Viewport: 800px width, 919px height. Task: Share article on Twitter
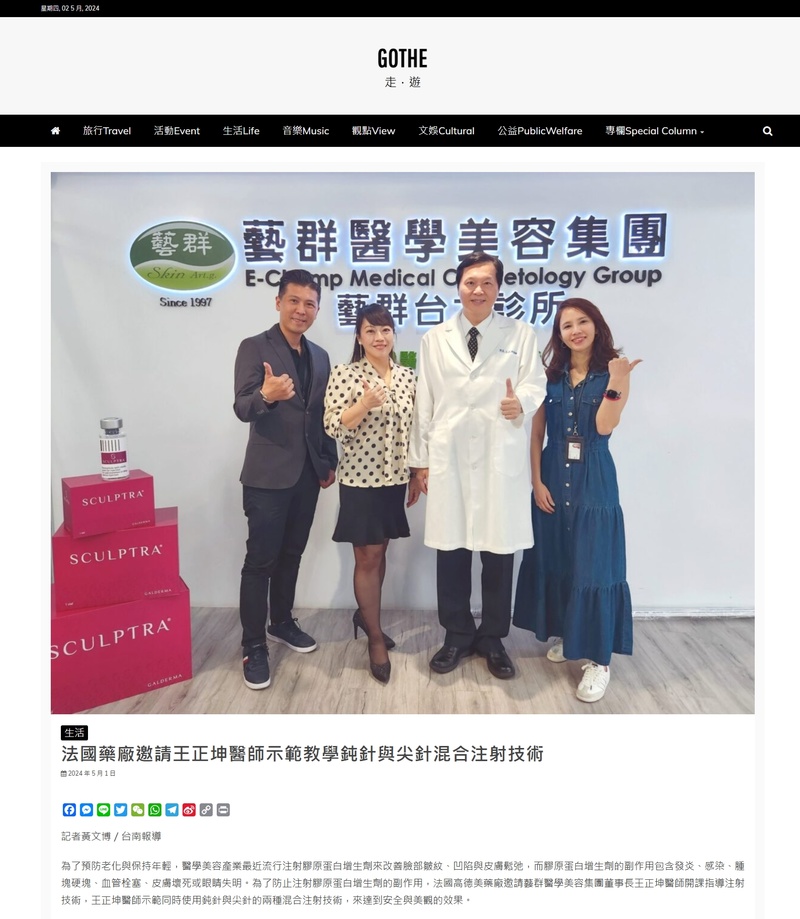point(120,810)
